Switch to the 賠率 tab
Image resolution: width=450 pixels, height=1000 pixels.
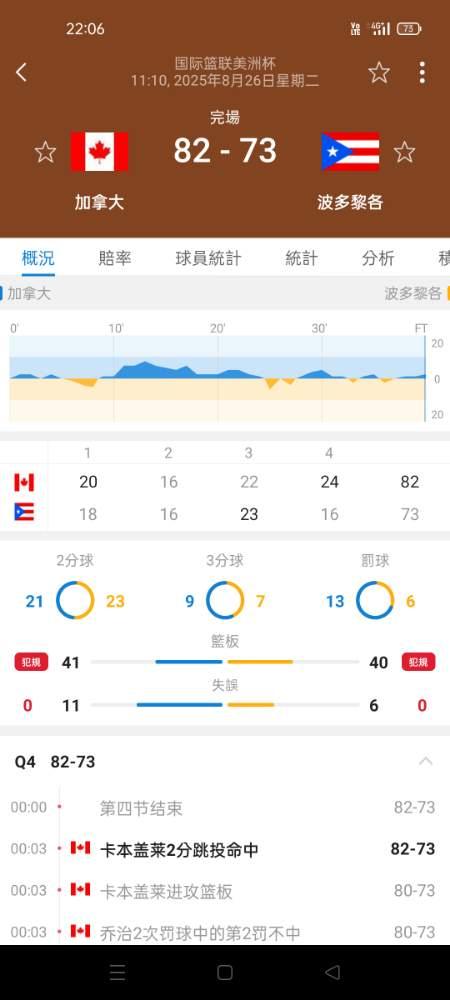point(115,258)
